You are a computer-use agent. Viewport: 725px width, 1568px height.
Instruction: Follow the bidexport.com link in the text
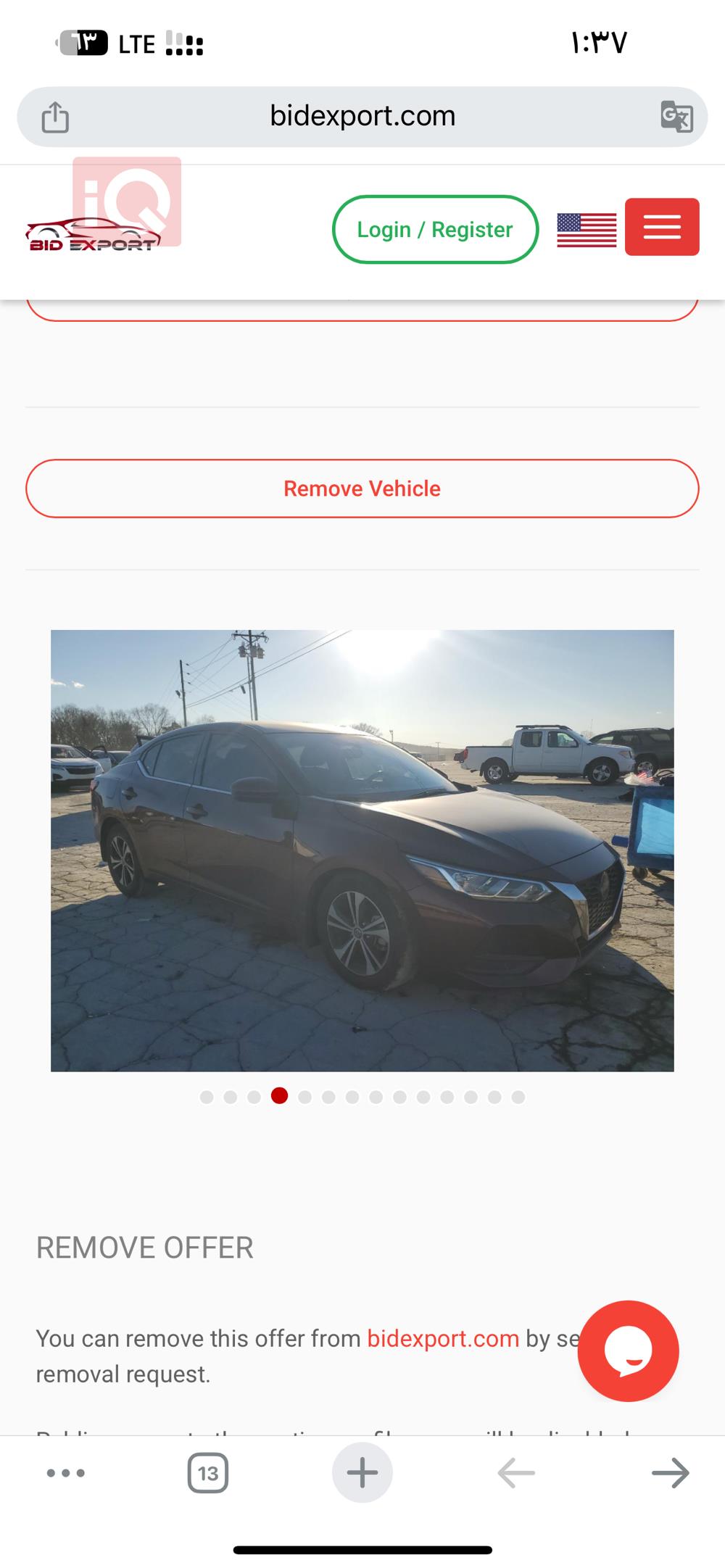point(443,1338)
